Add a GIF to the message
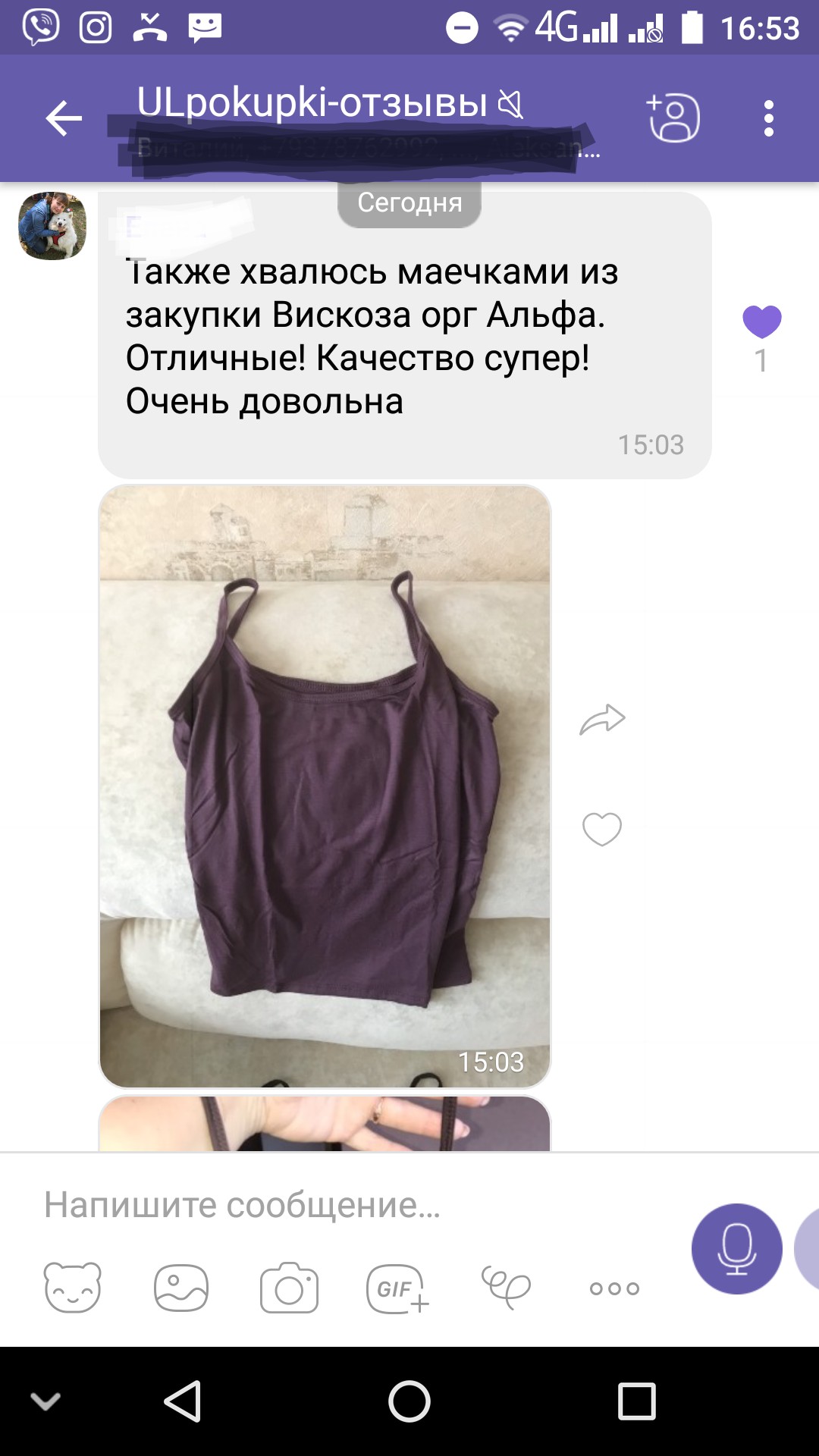The height and width of the screenshot is (1456, 819). (x=397, y=1288)
